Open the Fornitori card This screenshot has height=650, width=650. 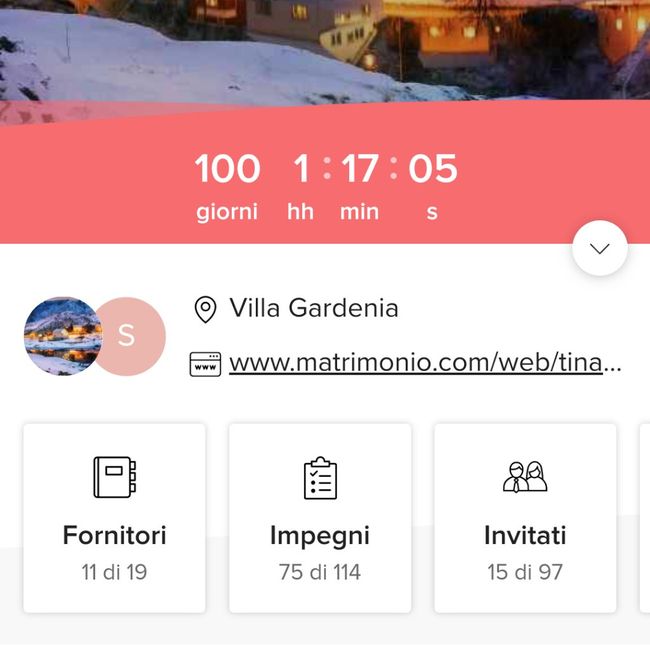114,518
